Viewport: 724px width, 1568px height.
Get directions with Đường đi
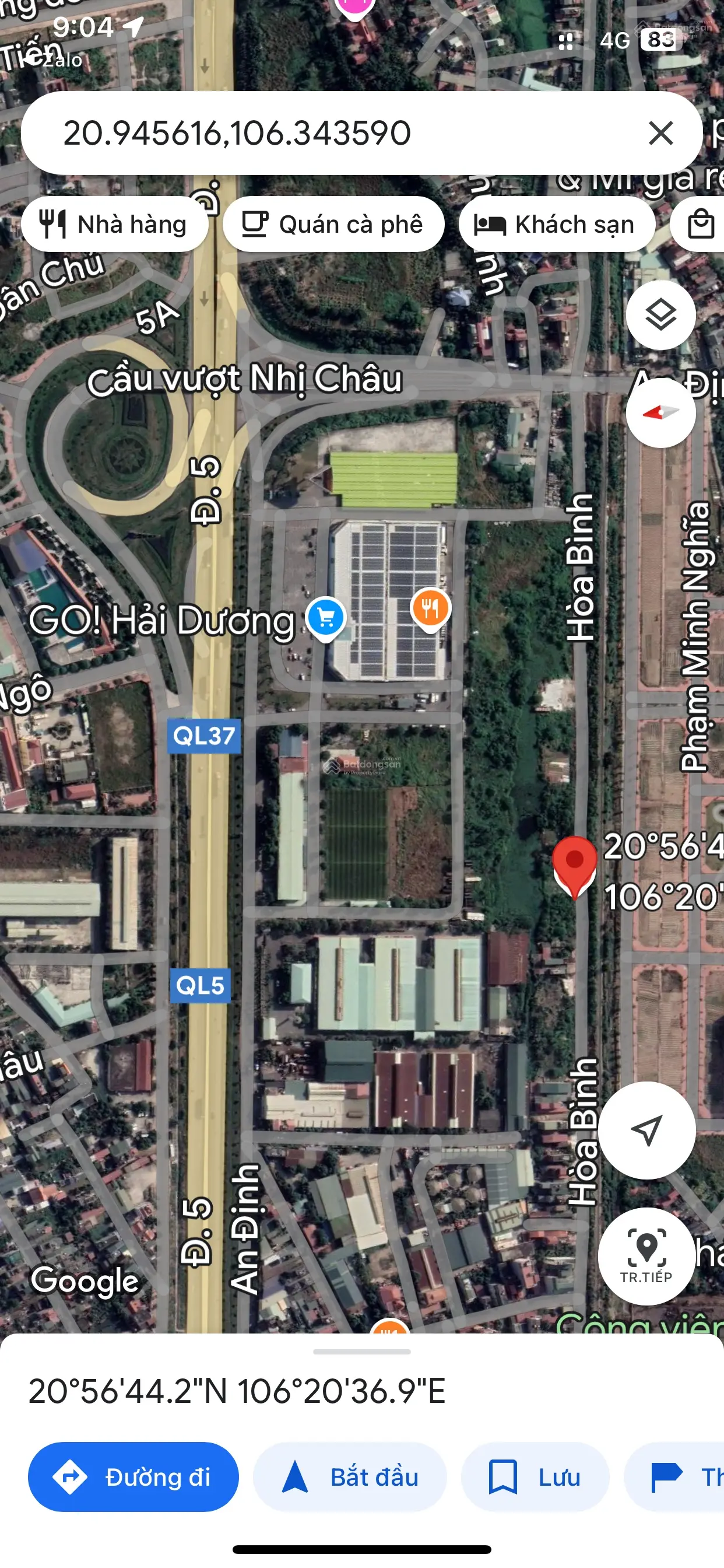point(133,1476)
